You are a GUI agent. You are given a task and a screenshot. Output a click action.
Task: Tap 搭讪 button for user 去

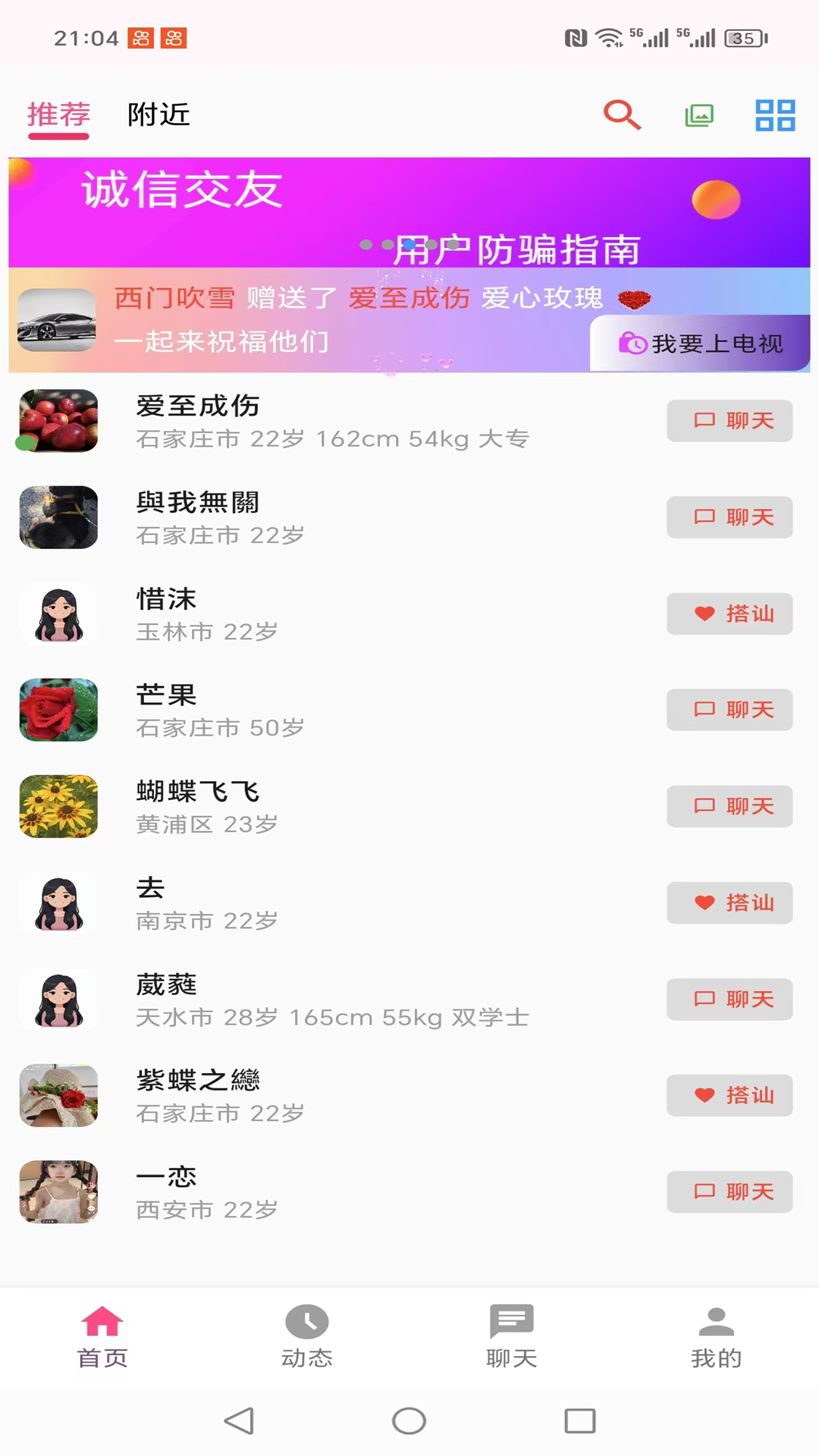[730, 902]
